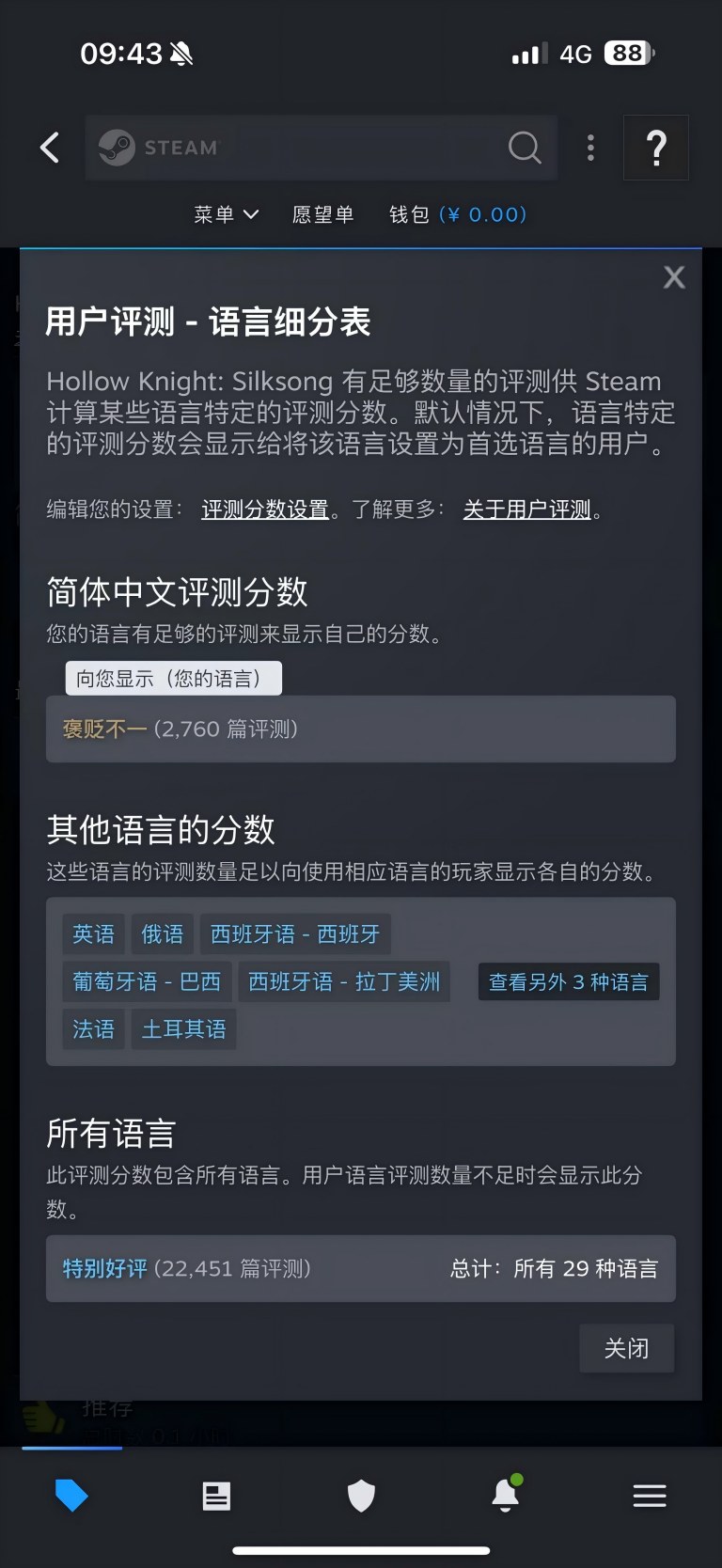Open the 愿望单 wishlist
The image size is (722, 1568).
pos(322,214)
